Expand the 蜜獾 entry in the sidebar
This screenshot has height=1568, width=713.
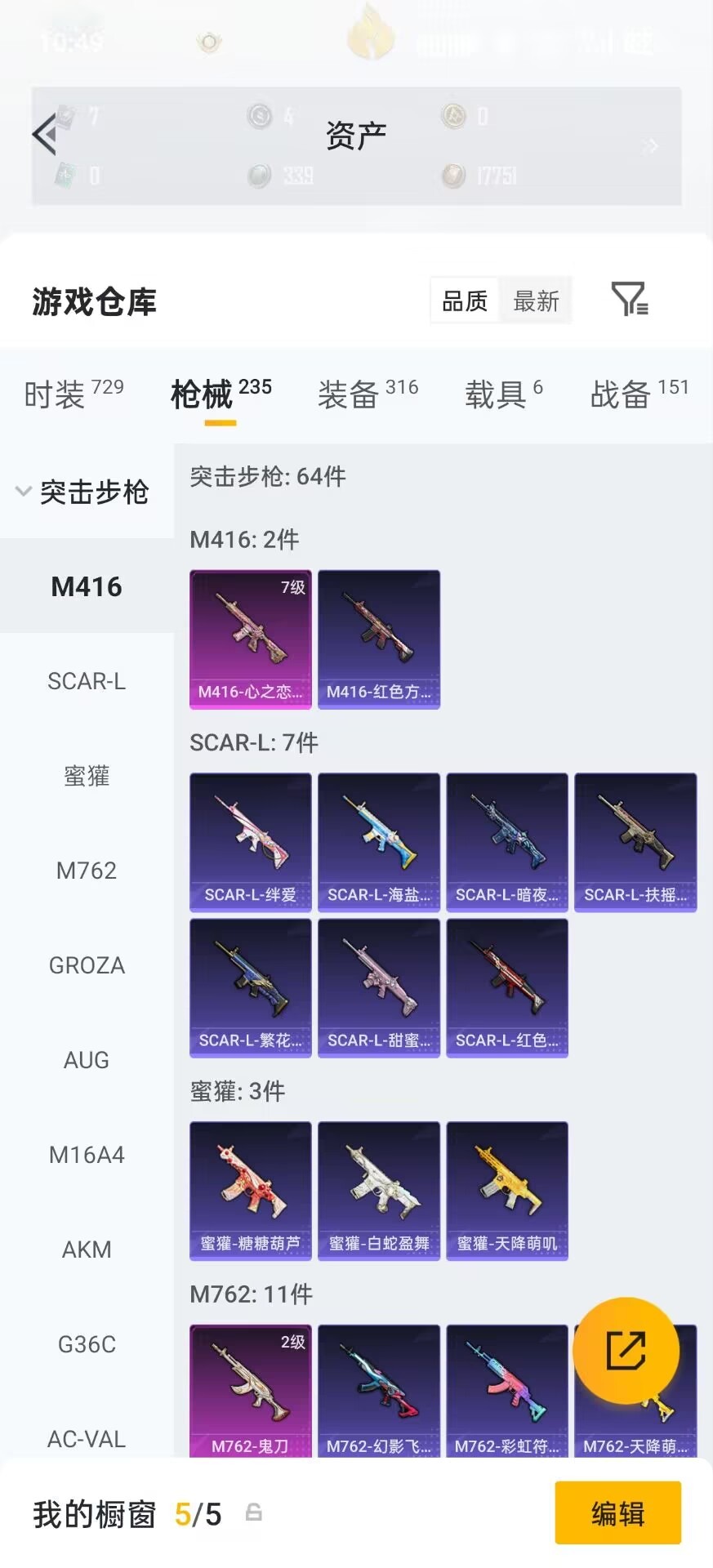pos(87,777)
